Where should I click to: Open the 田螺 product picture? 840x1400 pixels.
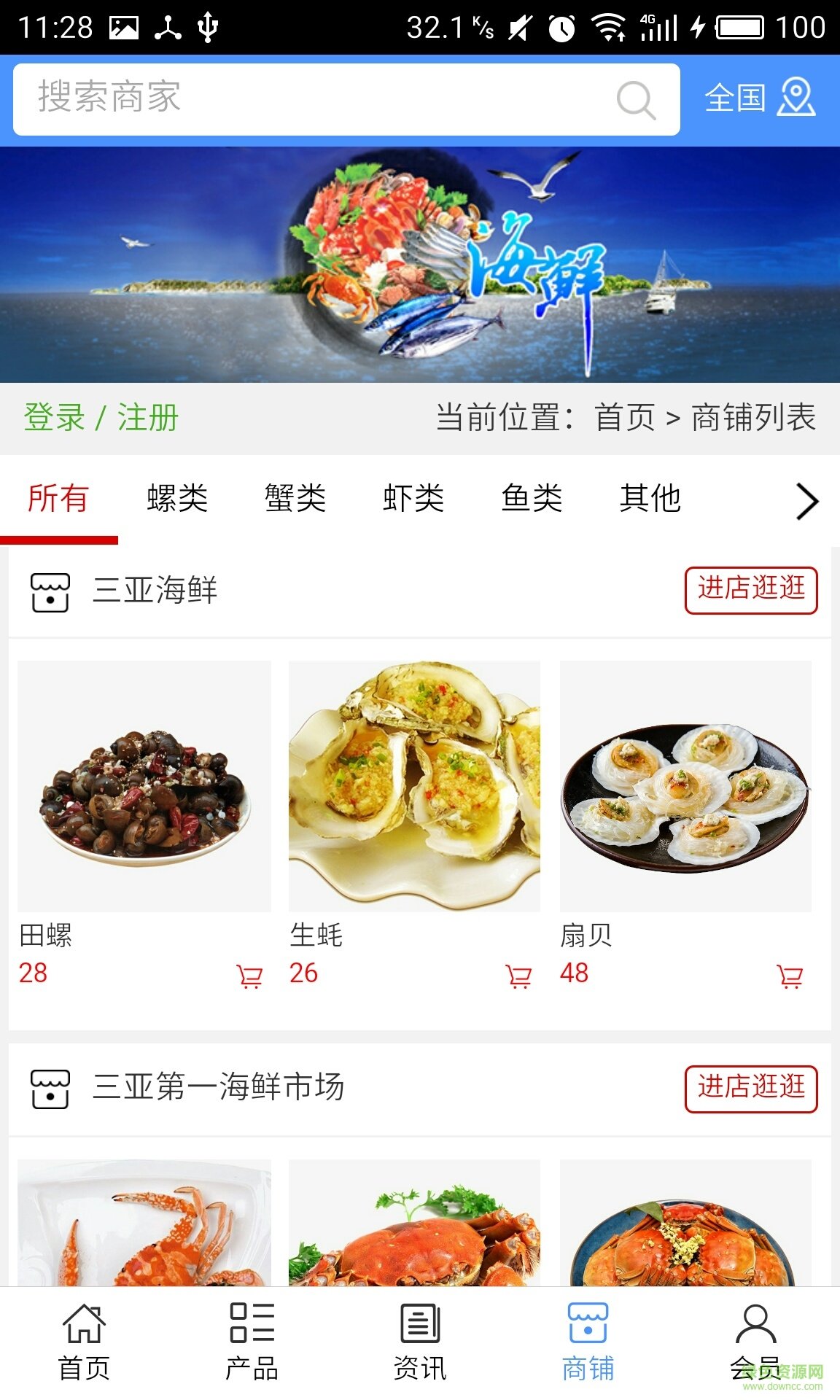144,786
